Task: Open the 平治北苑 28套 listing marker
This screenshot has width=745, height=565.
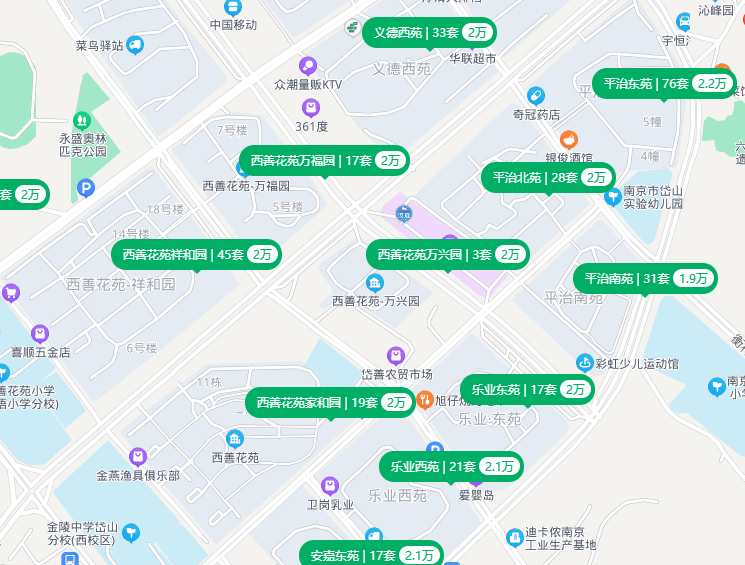Action: (548, 177)
